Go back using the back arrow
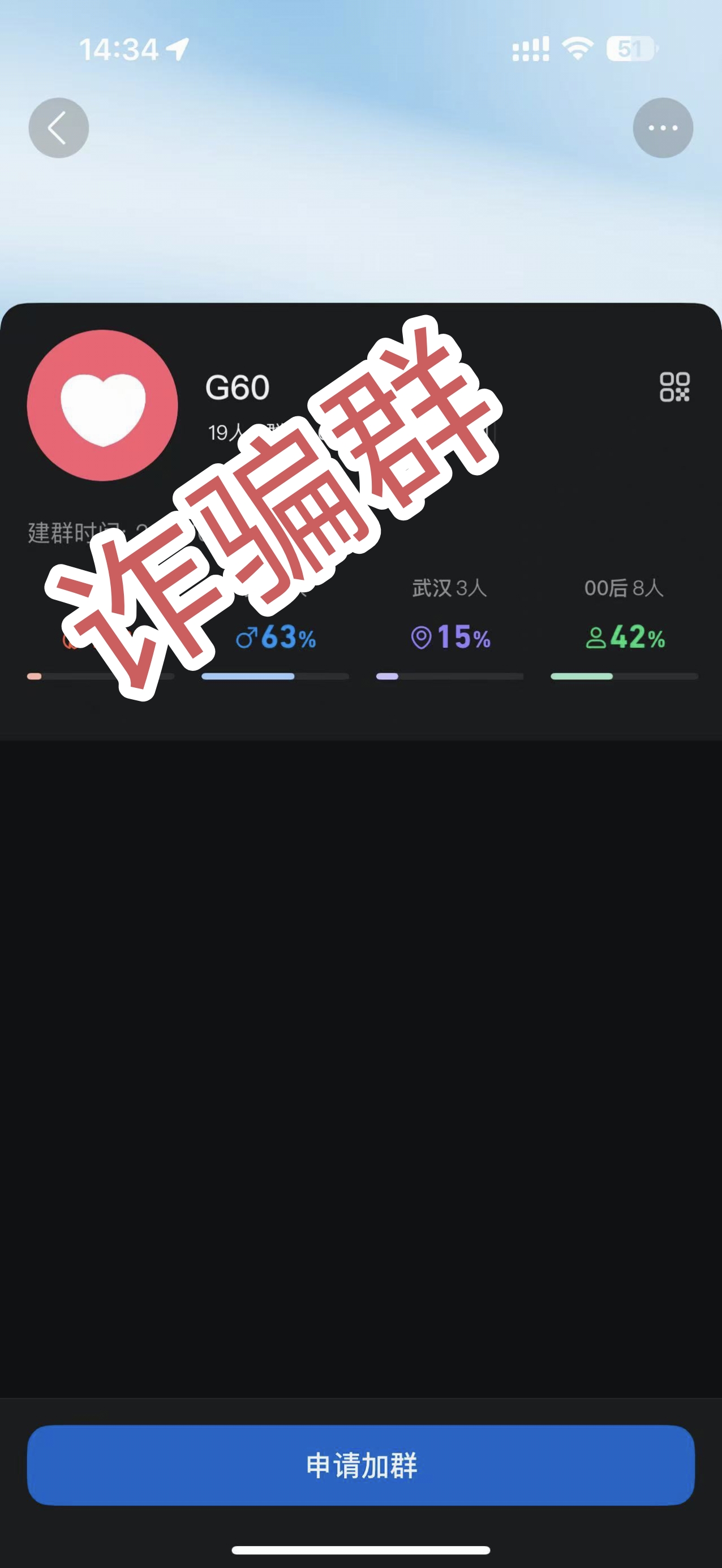This screenshot has width=722, height=1568. [x=58, y=128]
